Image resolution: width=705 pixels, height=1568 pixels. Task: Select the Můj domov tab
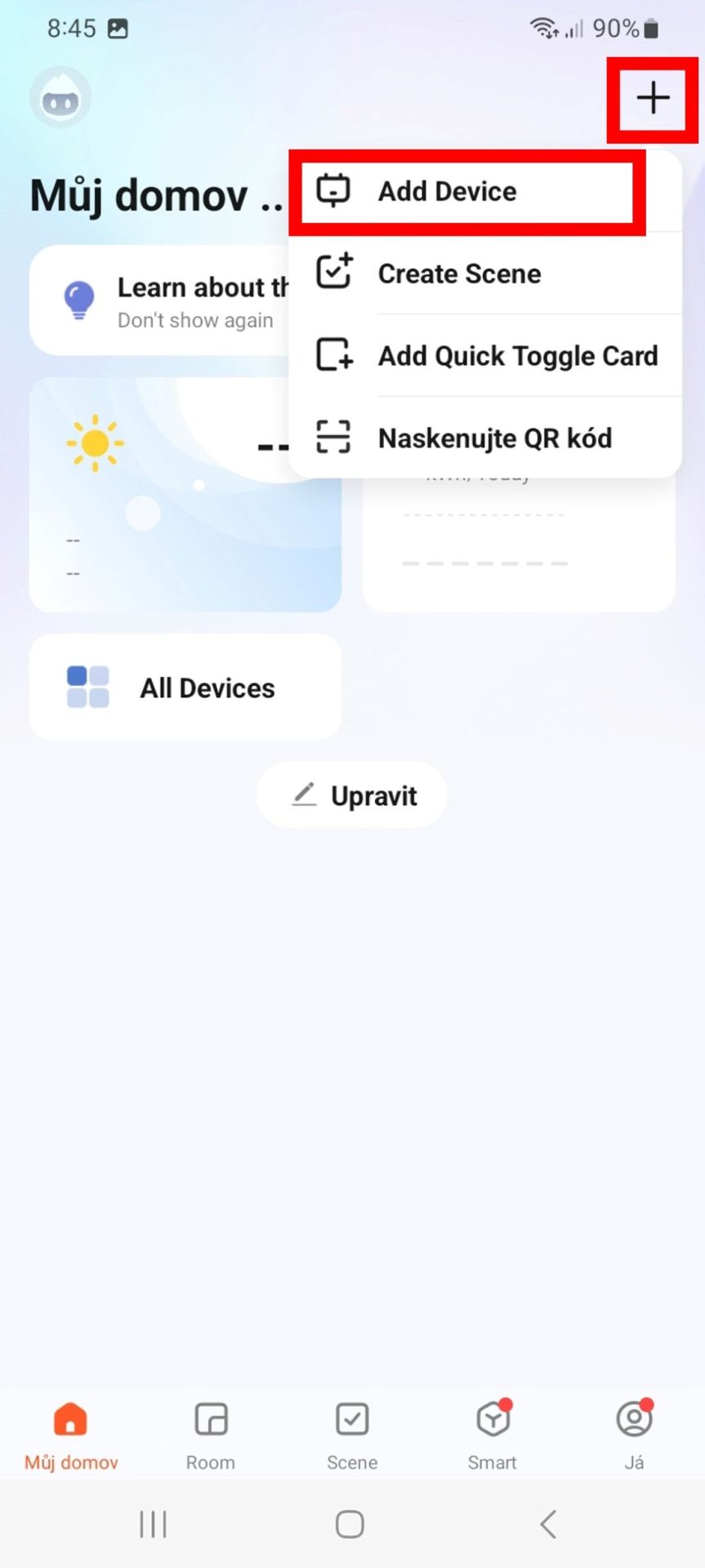click(71, 1435)
